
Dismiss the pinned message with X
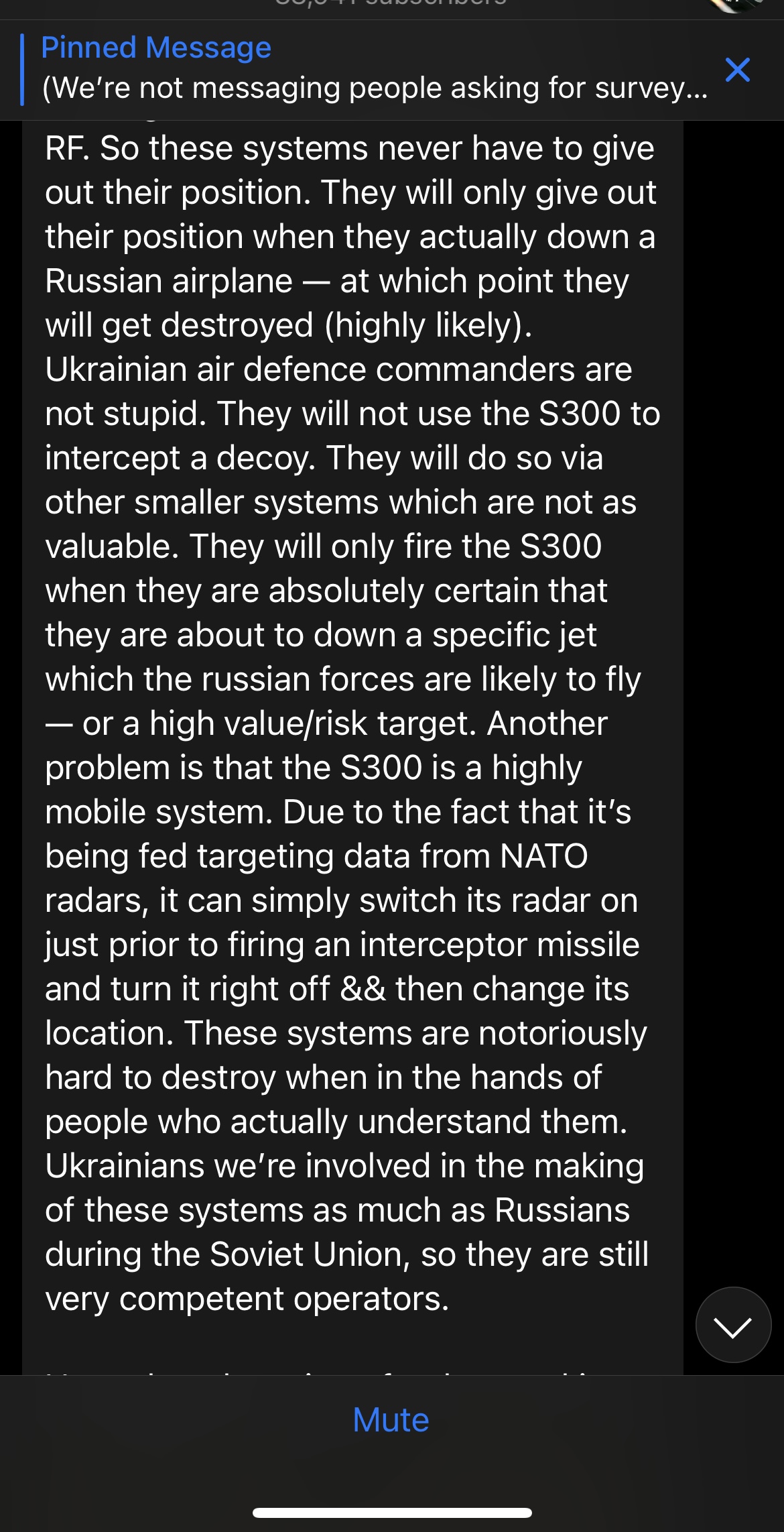(x=737, y=70)
